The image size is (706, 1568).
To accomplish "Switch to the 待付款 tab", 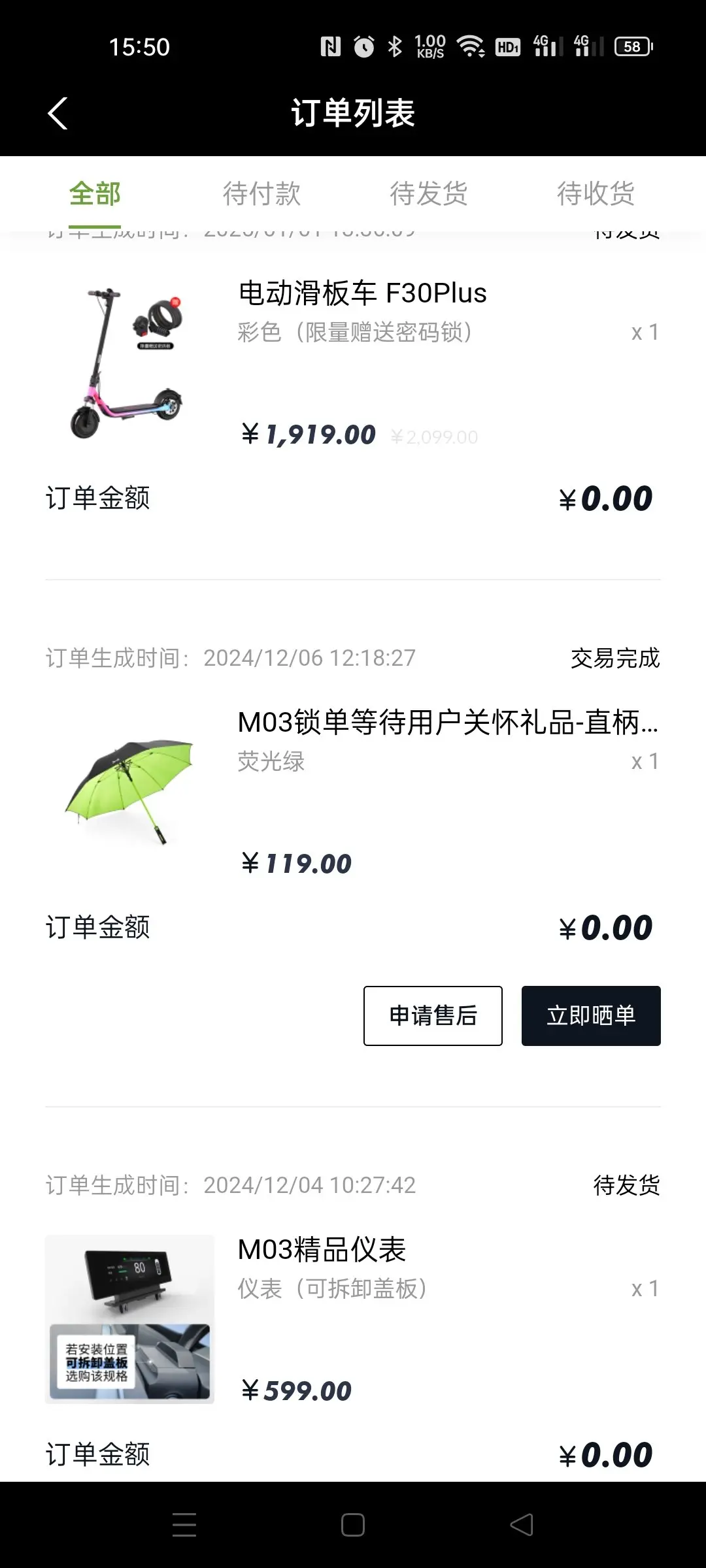I will [x=261, y=194].
